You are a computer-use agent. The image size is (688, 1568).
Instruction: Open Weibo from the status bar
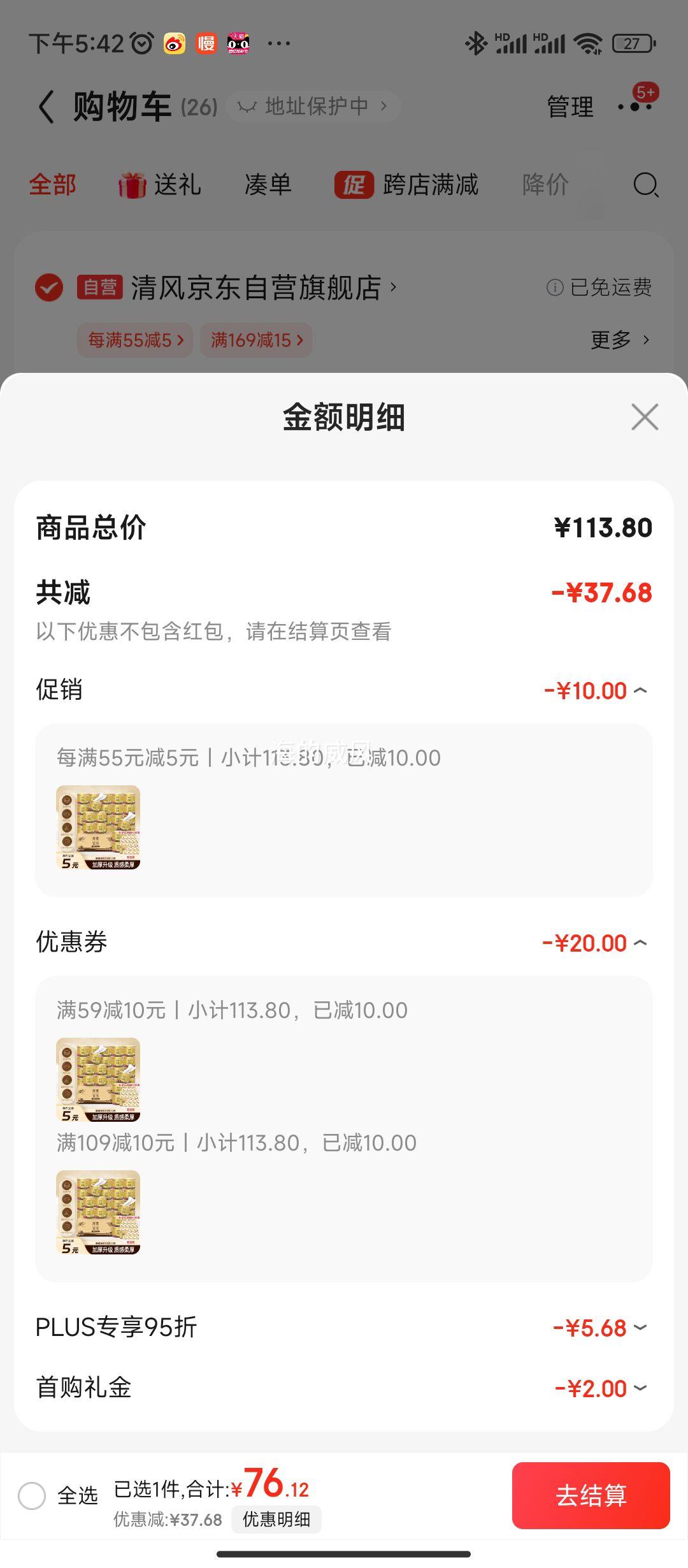(x=173, y=43)
